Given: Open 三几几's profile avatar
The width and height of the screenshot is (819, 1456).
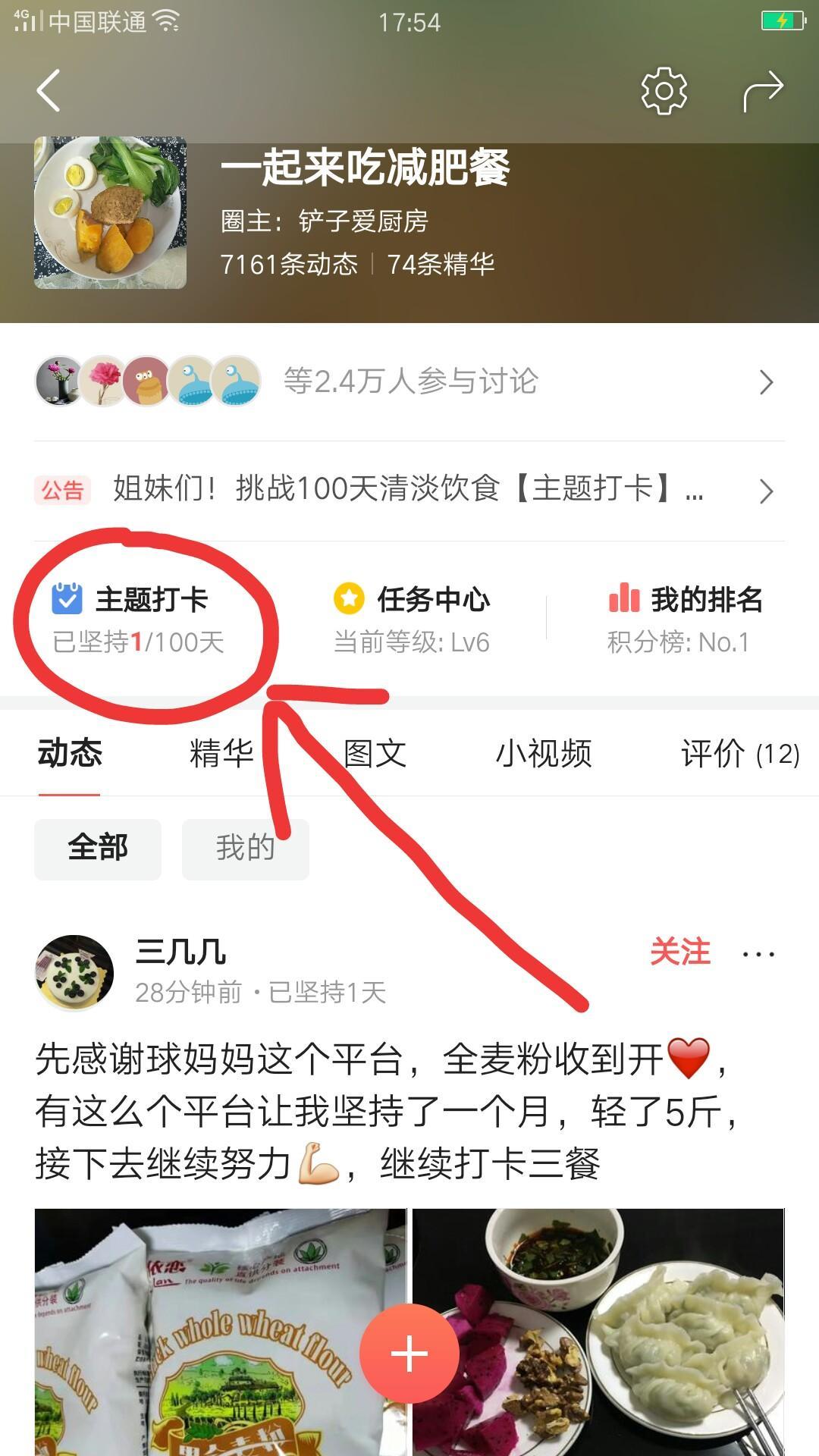Looking at the screenshot, I should 74,972.
